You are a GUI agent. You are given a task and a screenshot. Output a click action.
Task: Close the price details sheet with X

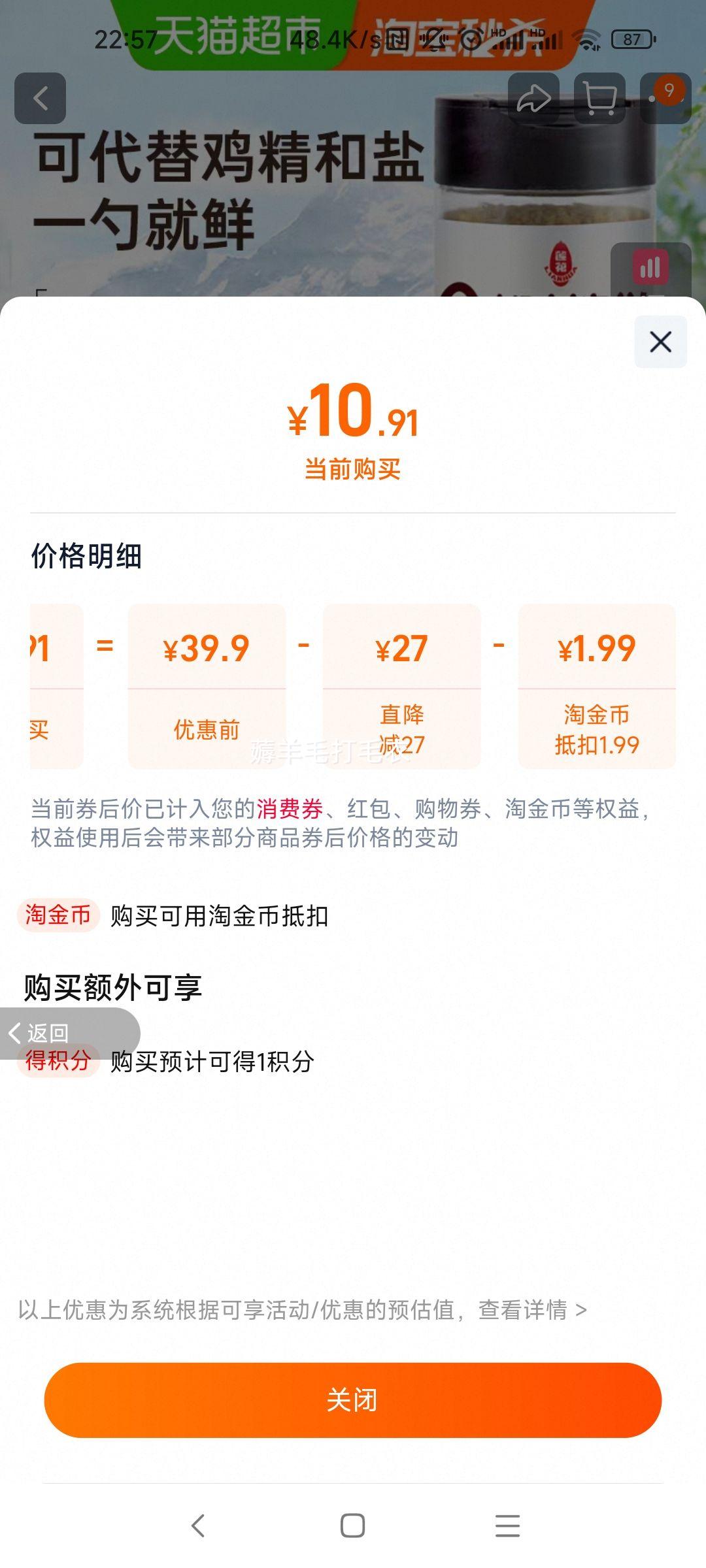click(x=660, y=342)
